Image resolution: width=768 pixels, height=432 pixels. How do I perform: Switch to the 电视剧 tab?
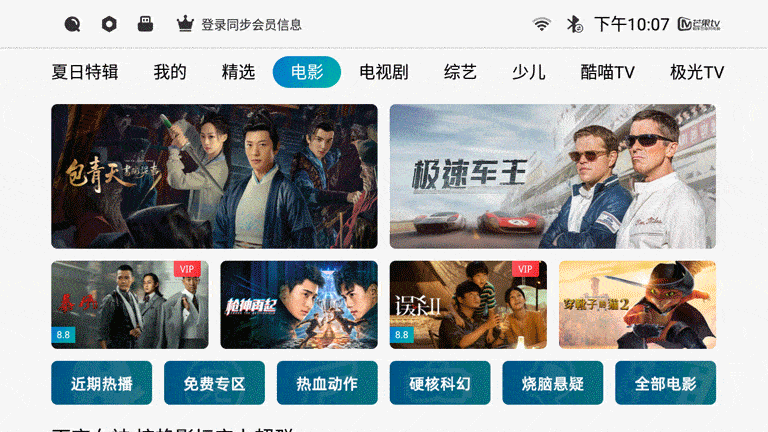pos(384,72)
